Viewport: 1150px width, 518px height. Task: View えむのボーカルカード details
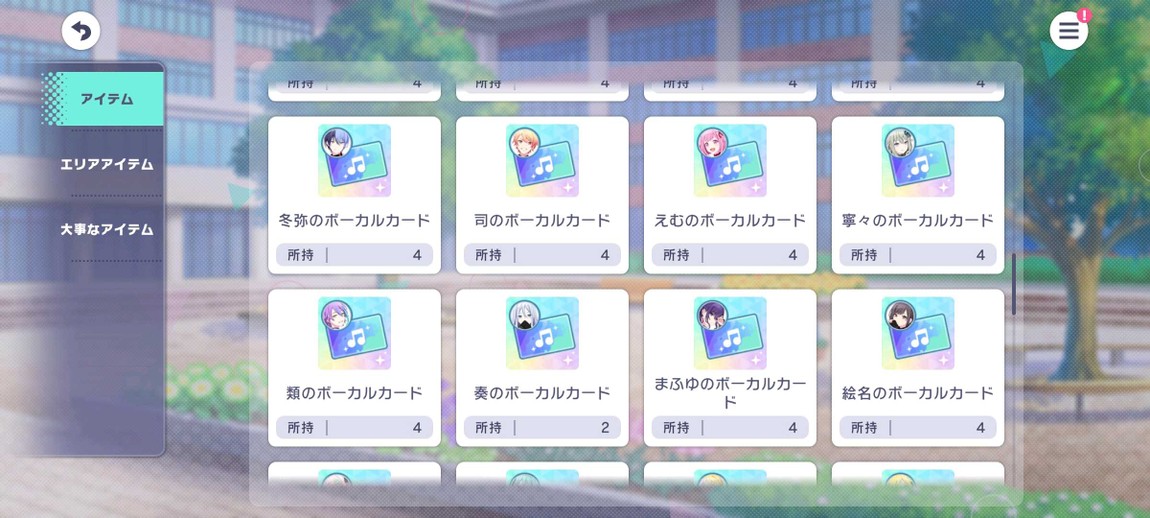pyautogui.click(x=730, y=195)
